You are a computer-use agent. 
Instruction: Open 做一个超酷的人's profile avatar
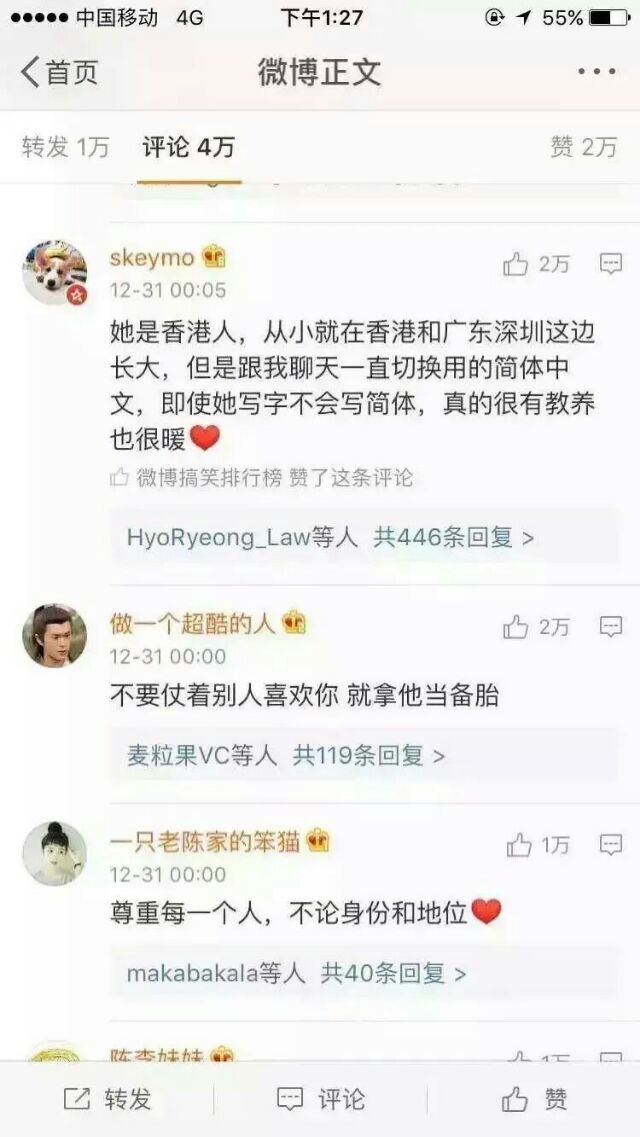[55, 636]
